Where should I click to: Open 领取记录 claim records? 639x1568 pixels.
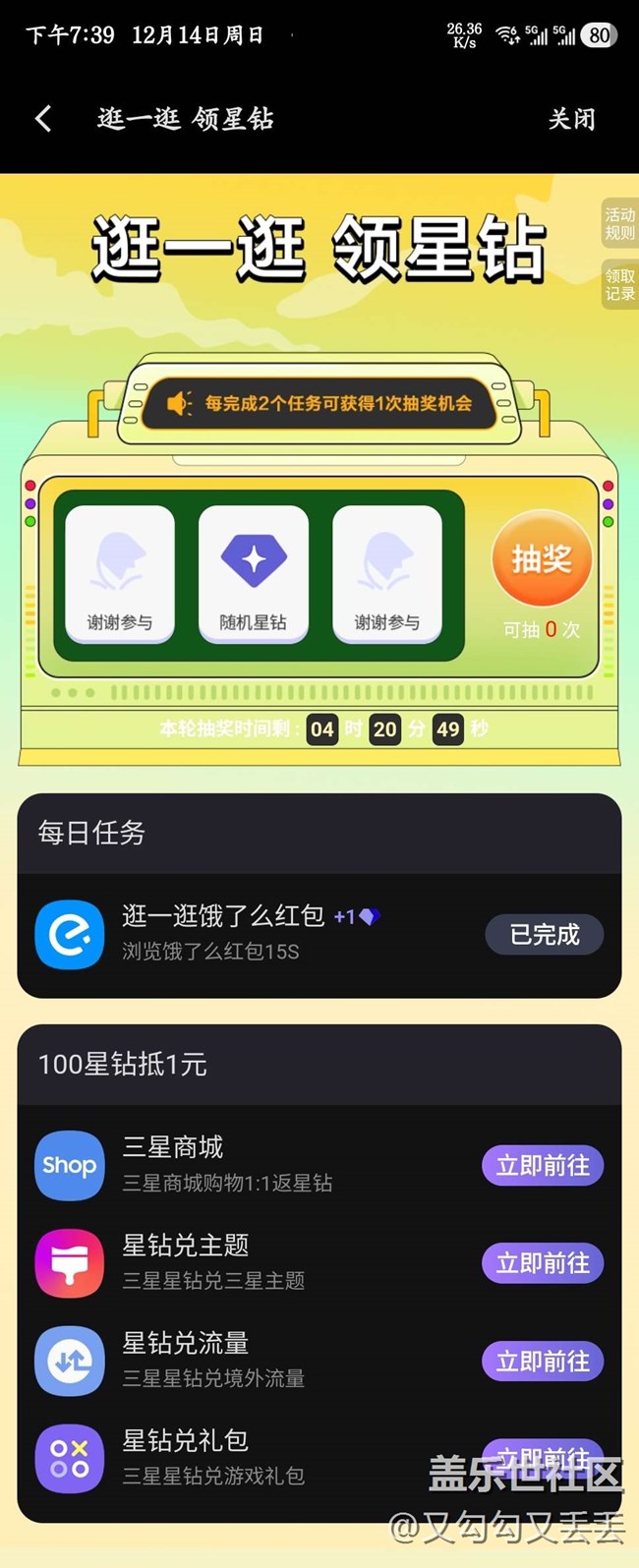(x=619, y=285)
